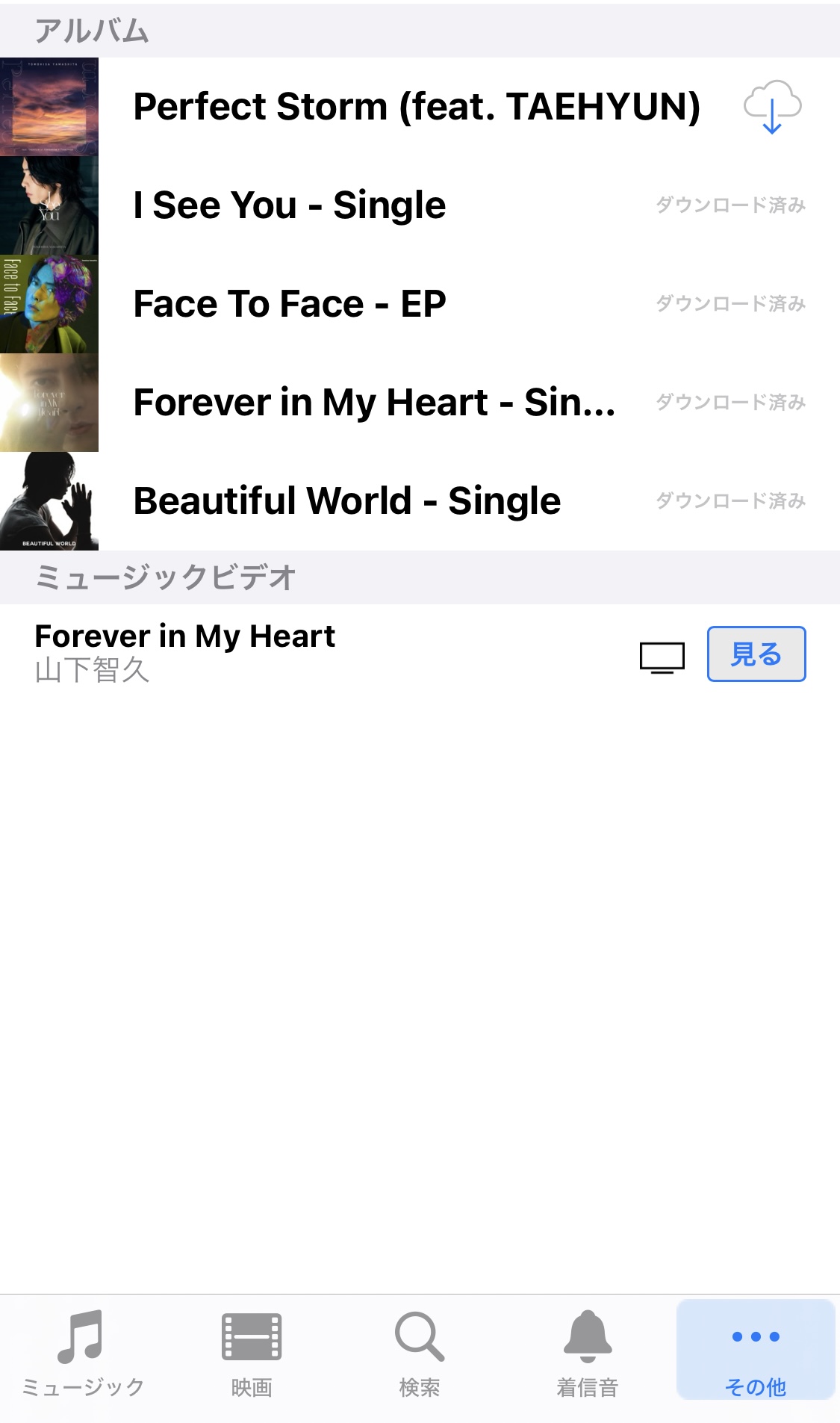Open the I See You - Single album
This screenshot has width=840, height=1423.
click(x=420, y=205)
